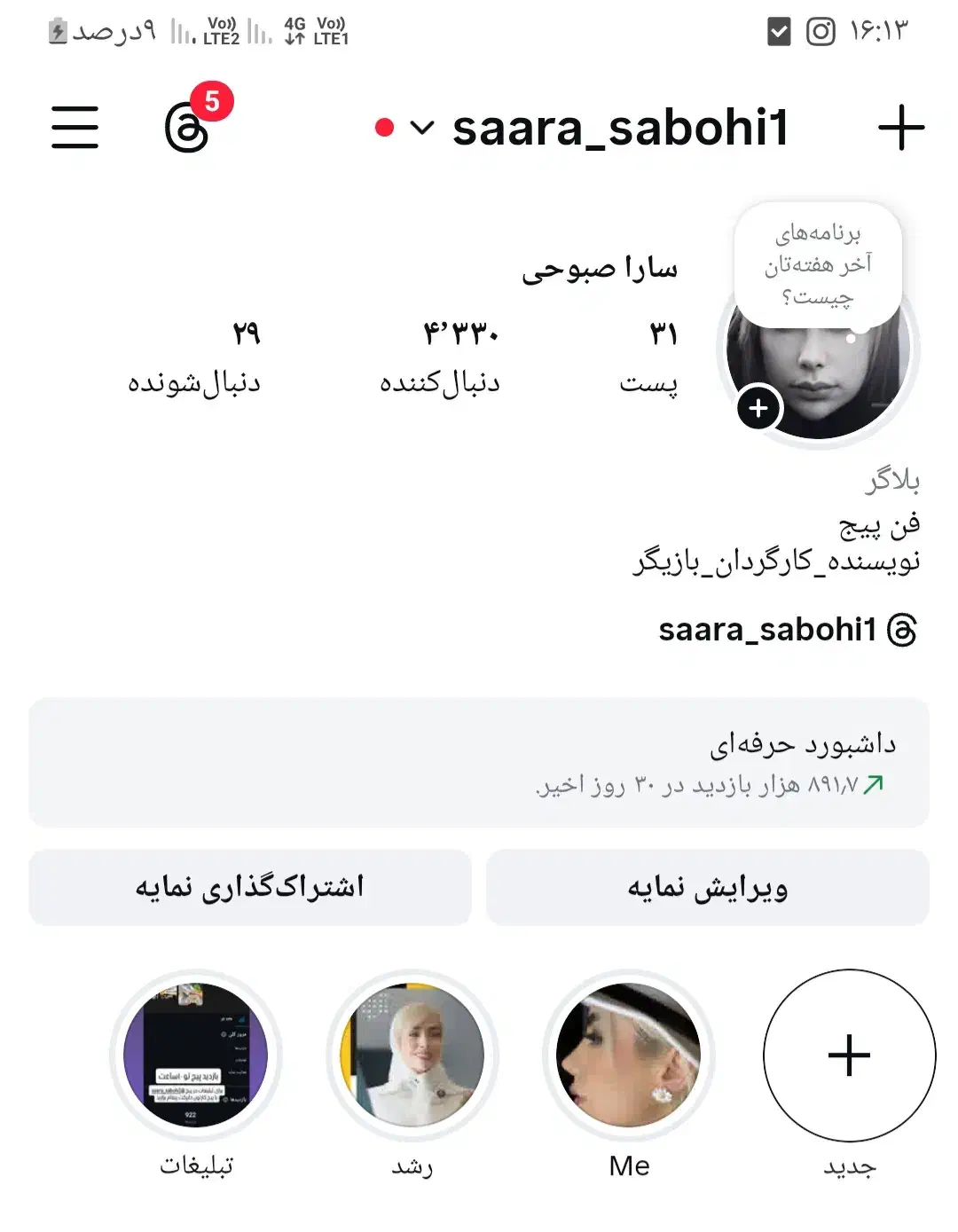The height and width of the screenshot is (1232, 958).
Task: View the رشد story highlight
Action: [412, 1055]
